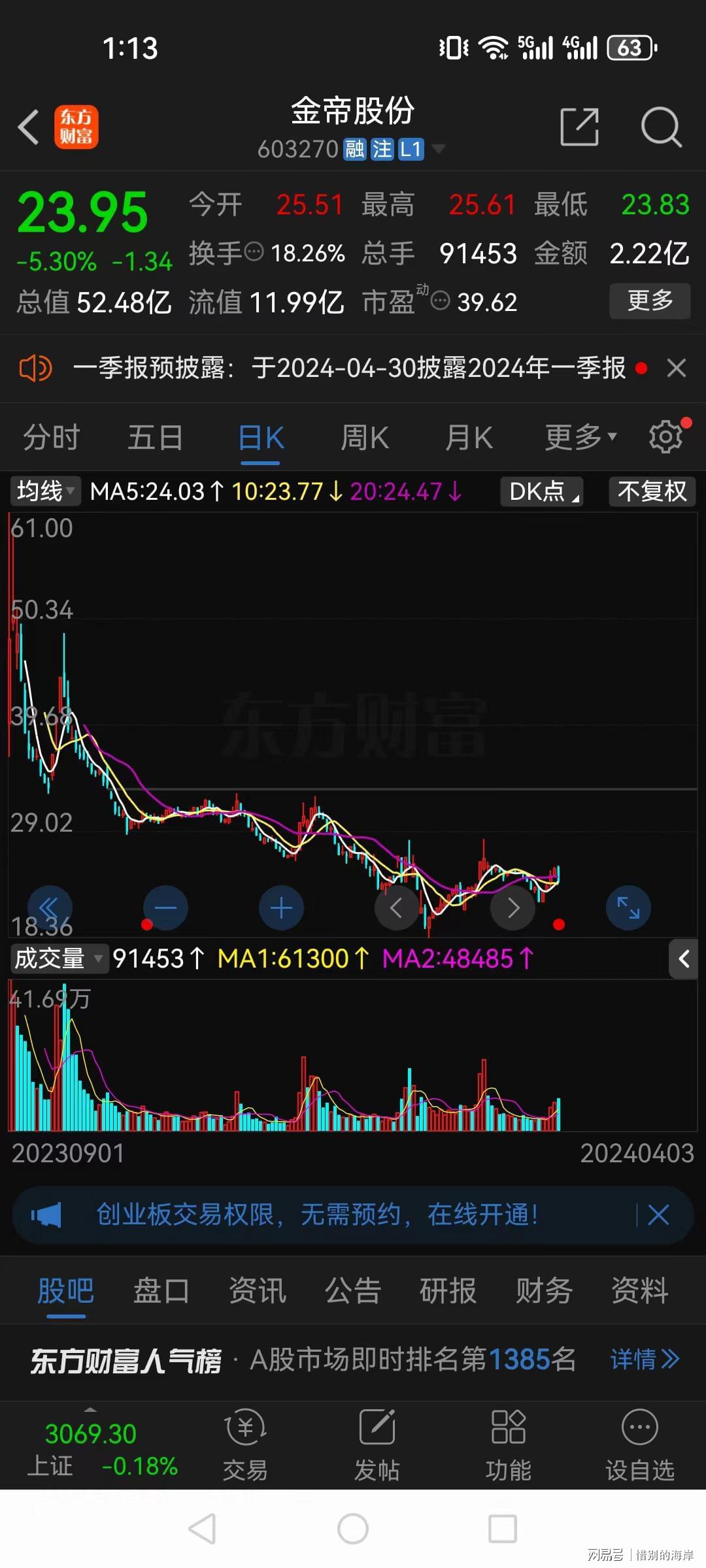Switch to the 周K chart tab
Viewport: 706px width, 1568px height.
click(365, 438)
